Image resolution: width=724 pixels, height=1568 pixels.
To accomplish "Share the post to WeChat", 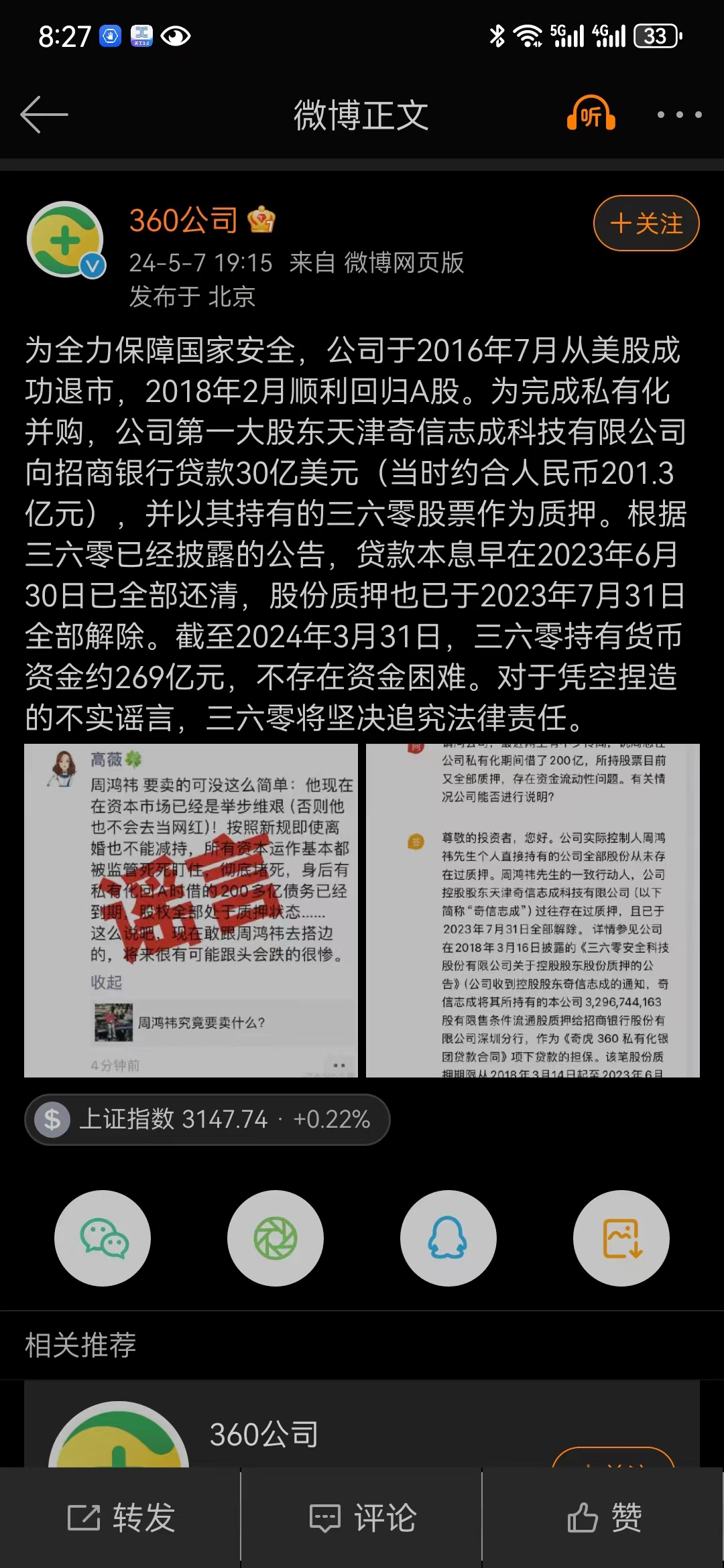I will coord(103,1238).
